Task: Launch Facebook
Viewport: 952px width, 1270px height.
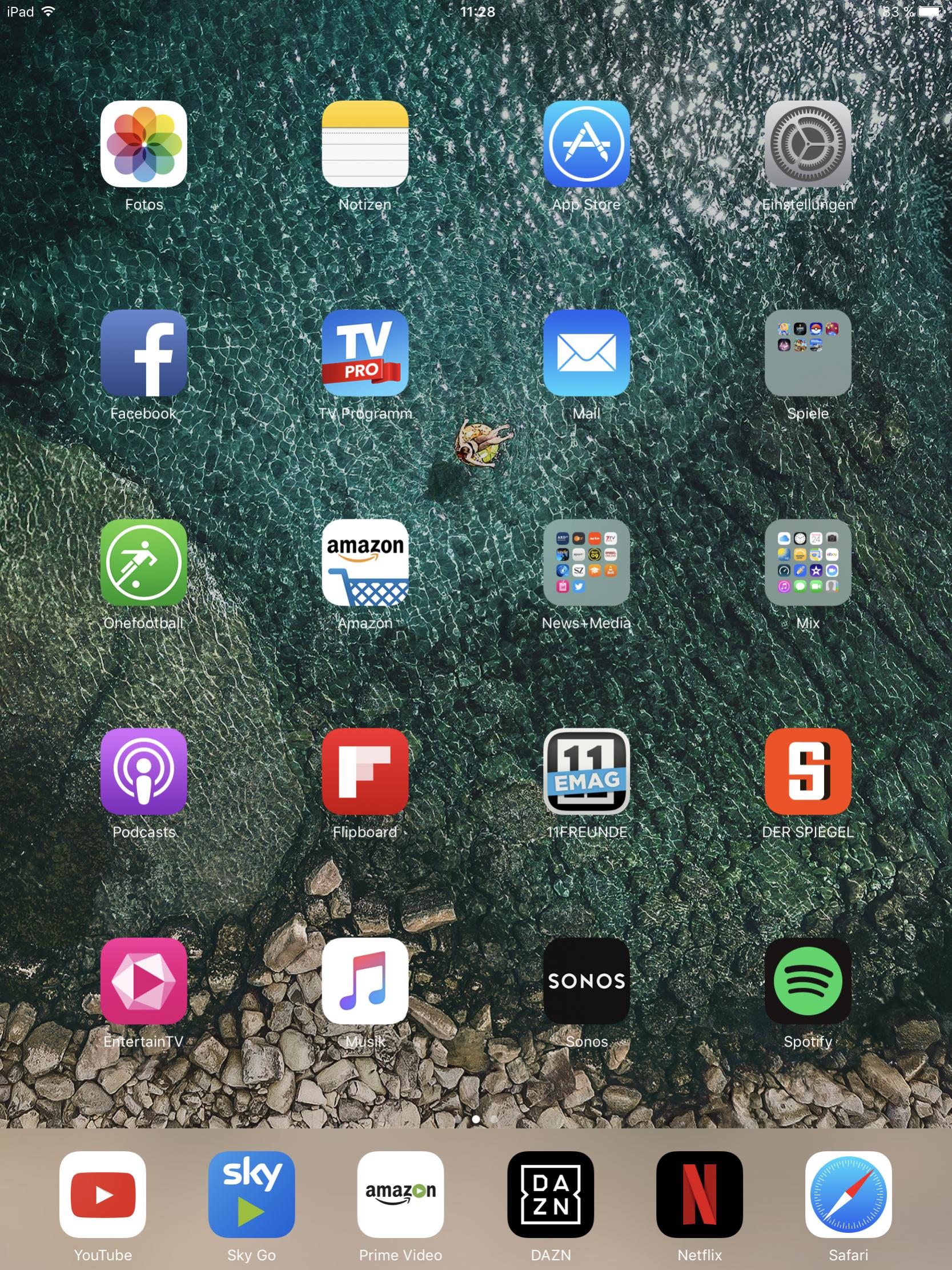Action: (143, 353)
